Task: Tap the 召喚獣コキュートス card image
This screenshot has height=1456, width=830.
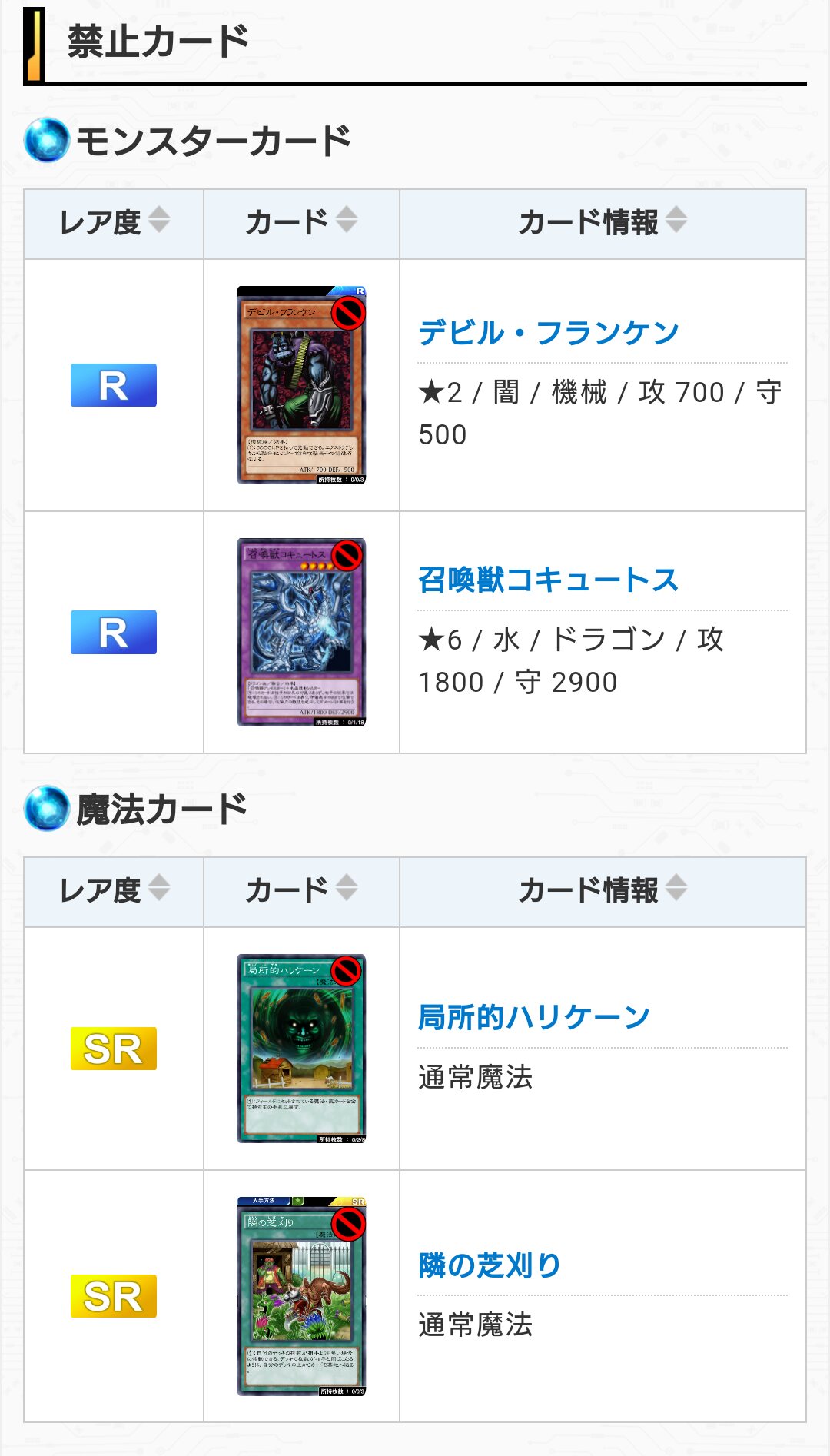Action: [x=301, y=632]
